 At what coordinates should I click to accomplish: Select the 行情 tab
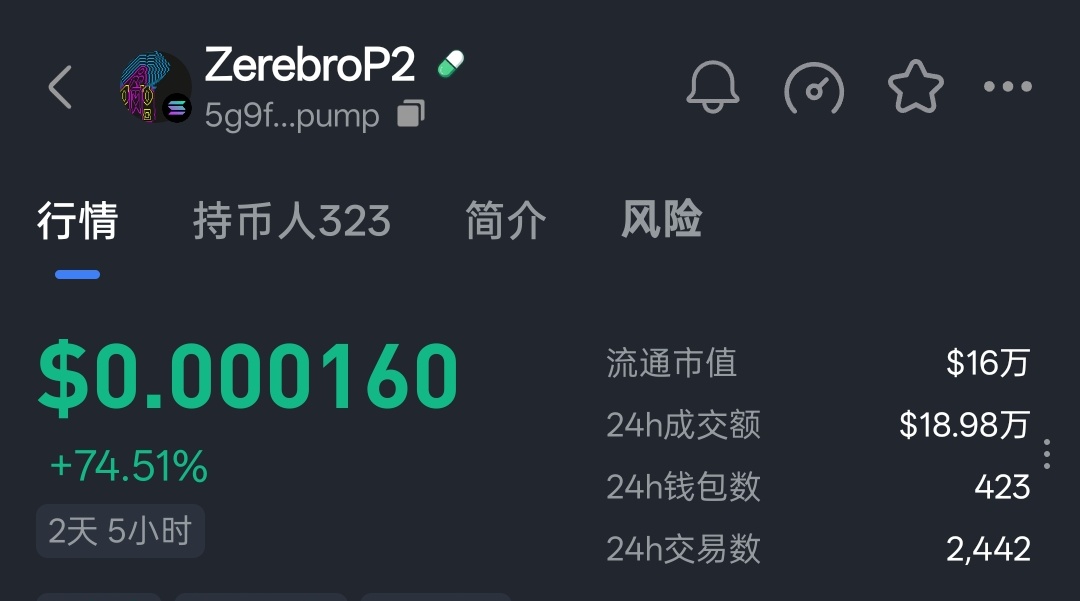78,221
